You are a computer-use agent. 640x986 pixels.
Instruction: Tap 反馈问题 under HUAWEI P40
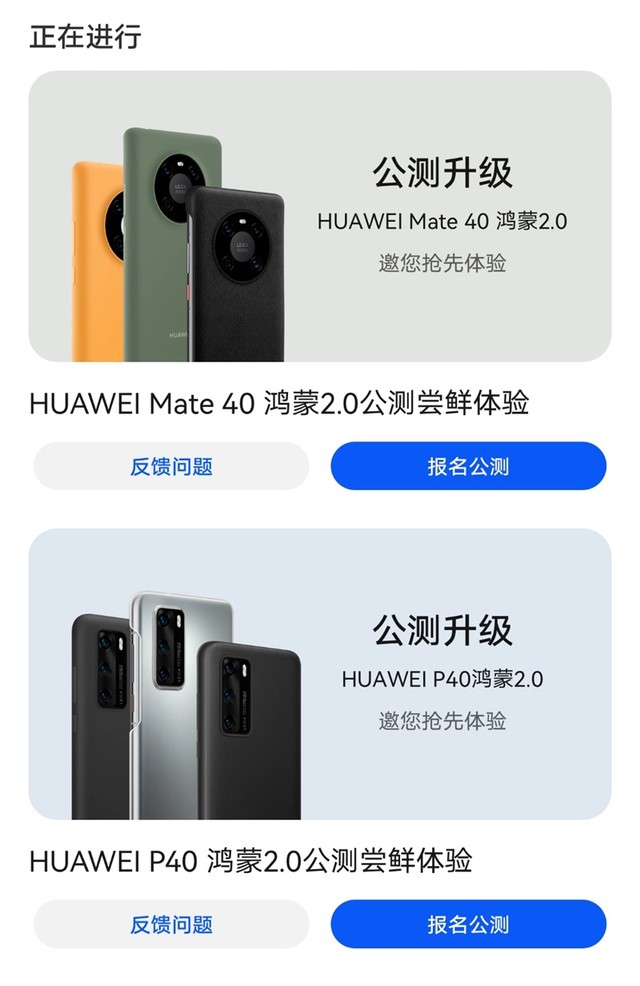(x=171, y=924)
